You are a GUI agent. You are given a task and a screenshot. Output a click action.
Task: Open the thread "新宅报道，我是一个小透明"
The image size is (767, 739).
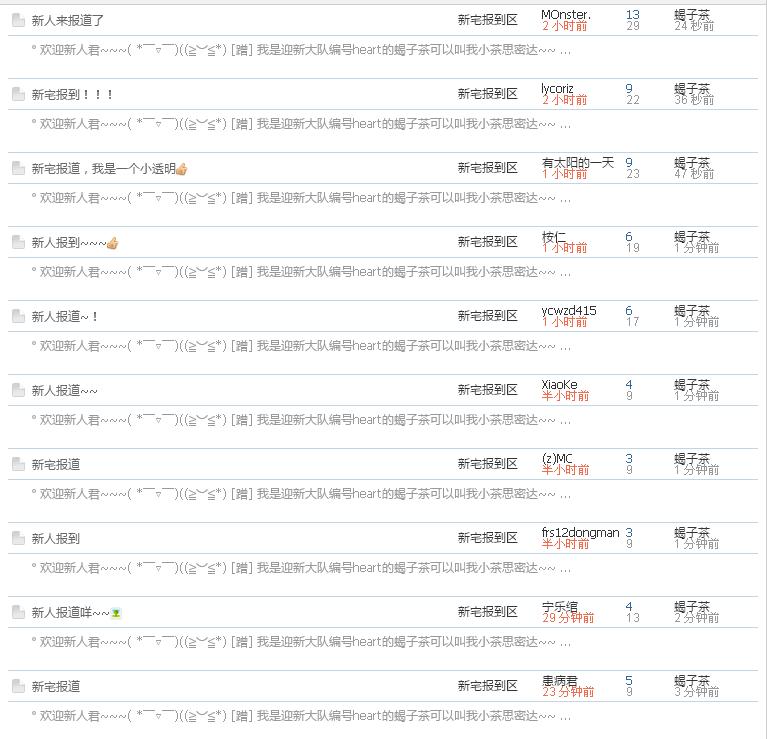[103, 168]
